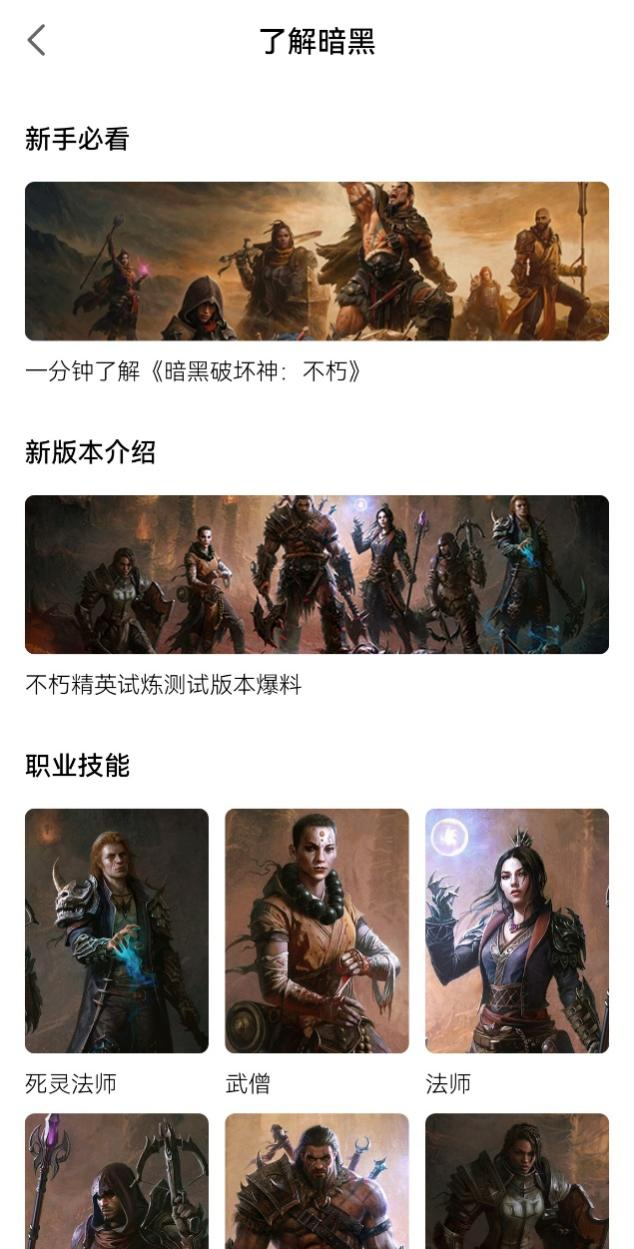
Task: Open the 不朽精英试炼测试版本爆料 banner
Action: tap(316, 574)
